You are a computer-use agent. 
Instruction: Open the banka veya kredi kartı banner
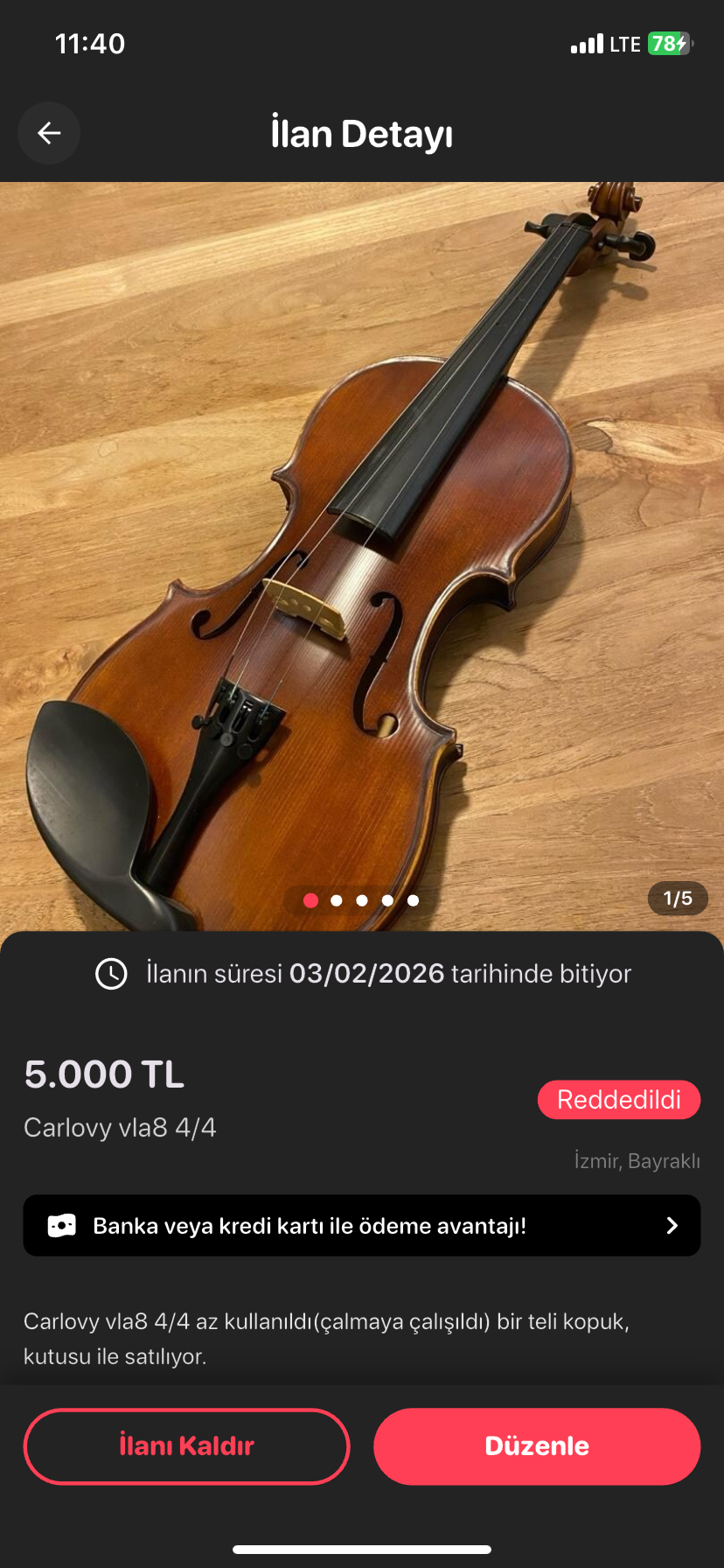pyautogui.click(x=362, y=1225)
